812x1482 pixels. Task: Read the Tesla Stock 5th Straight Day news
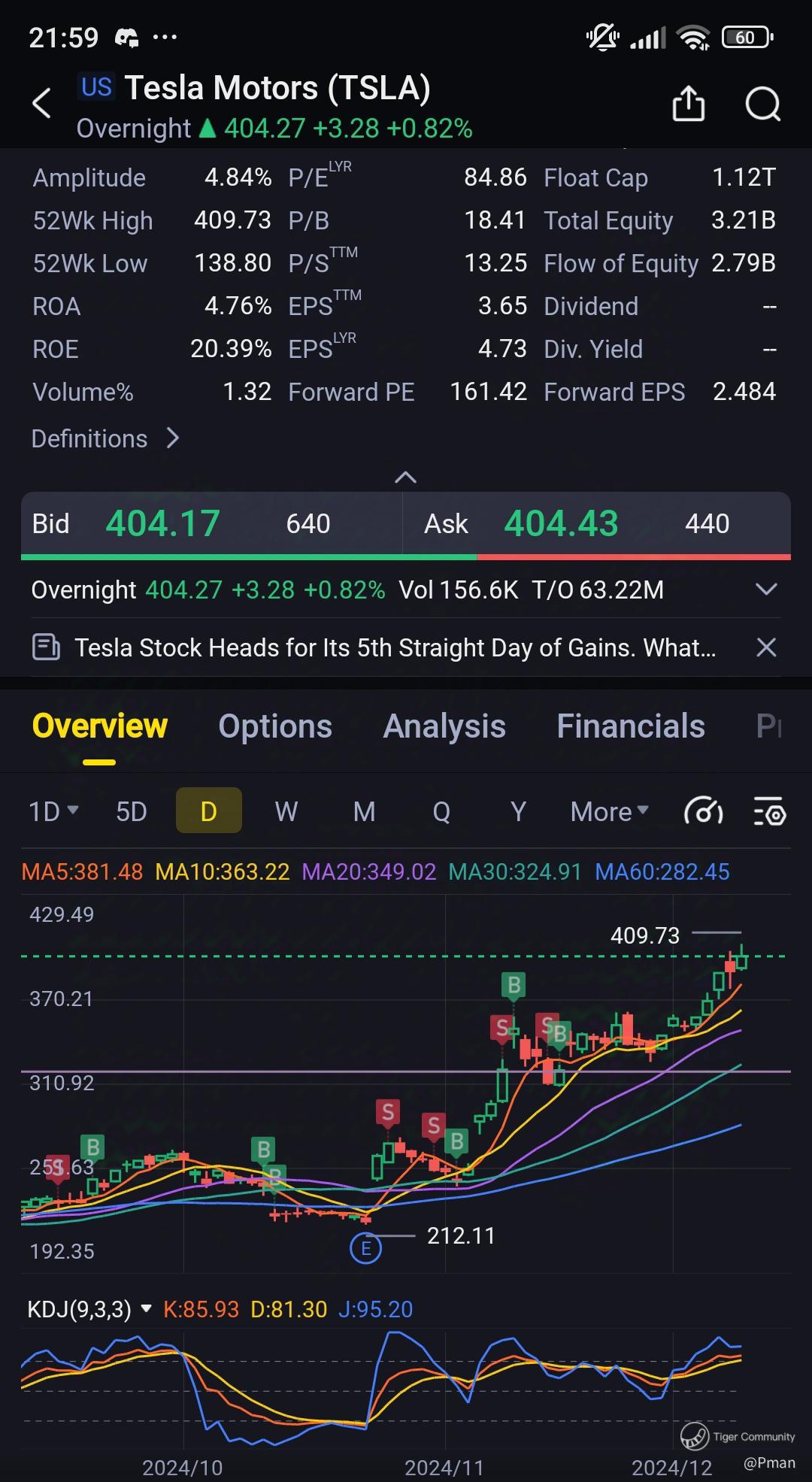point(395,647)
